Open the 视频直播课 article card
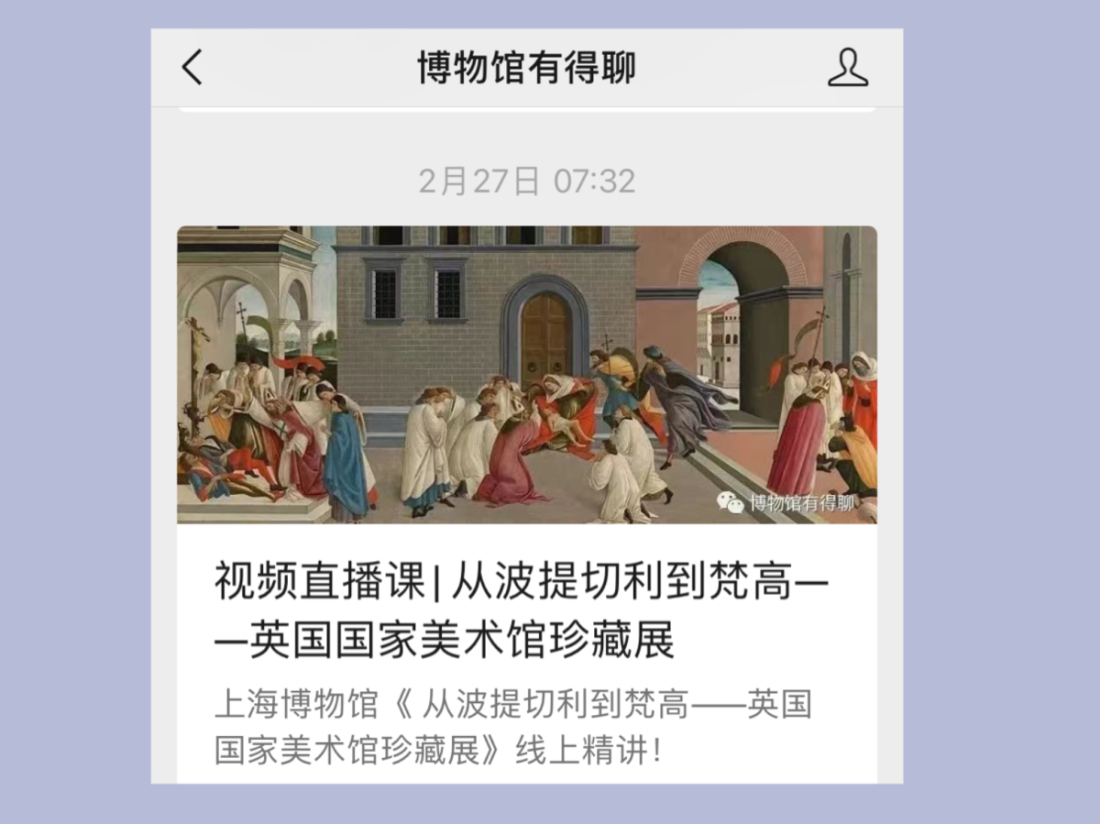 tap(526, 610)
